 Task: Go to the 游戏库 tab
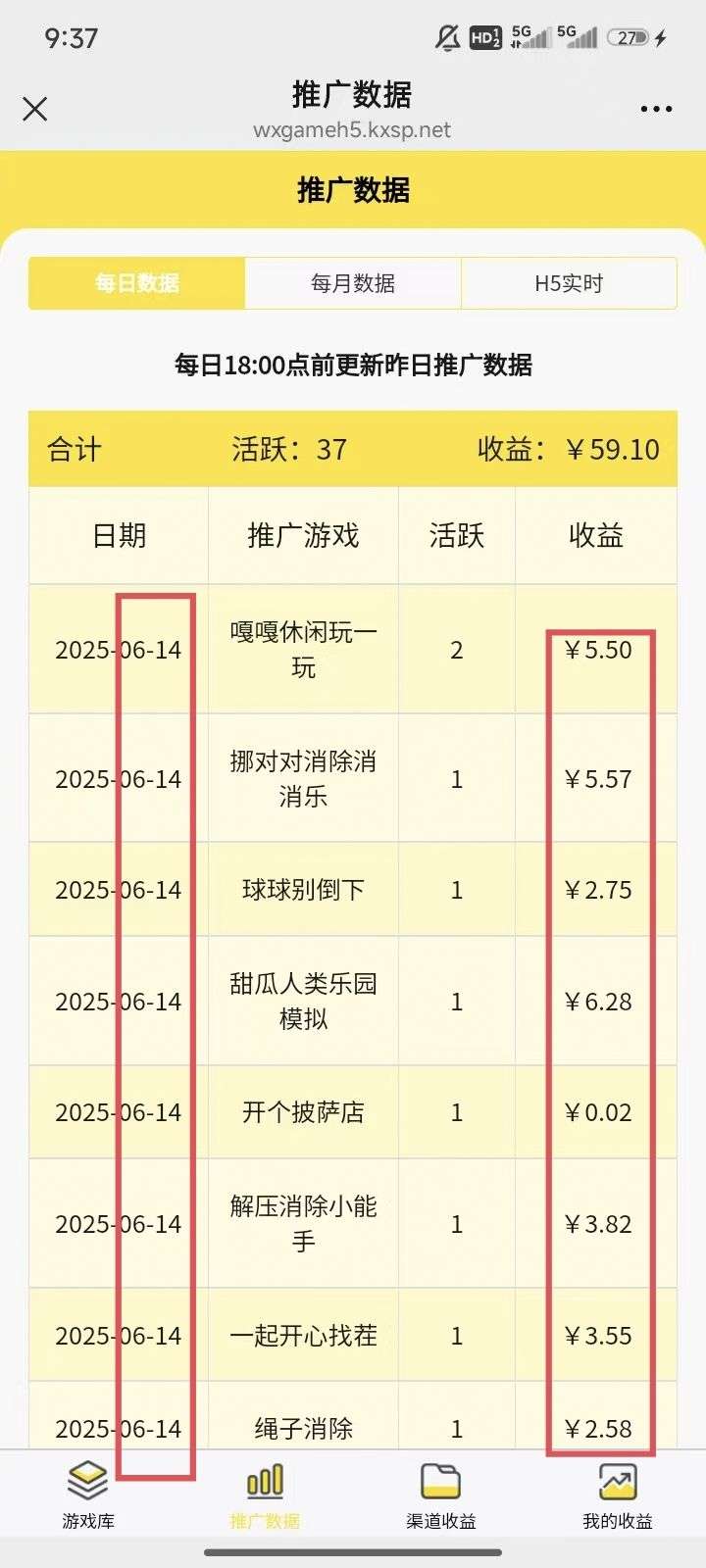[x=88, y=1495]
